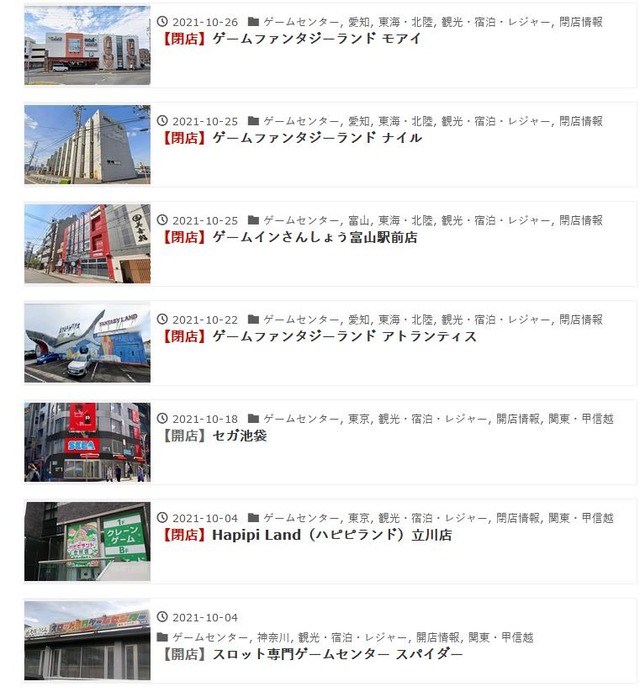
Task: Tap the thumbnail photo for ゲームインさんしょう富山駅前店
Action: coord(87,243)
